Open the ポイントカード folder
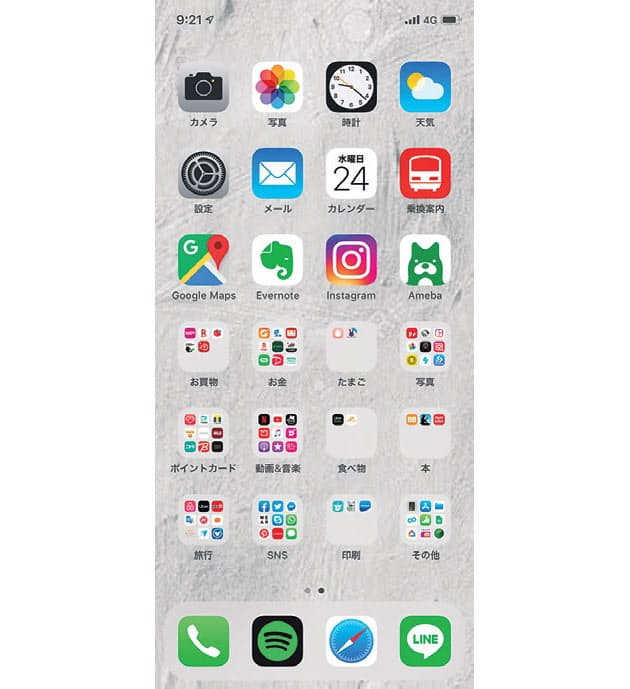 [x=204, y=433]
